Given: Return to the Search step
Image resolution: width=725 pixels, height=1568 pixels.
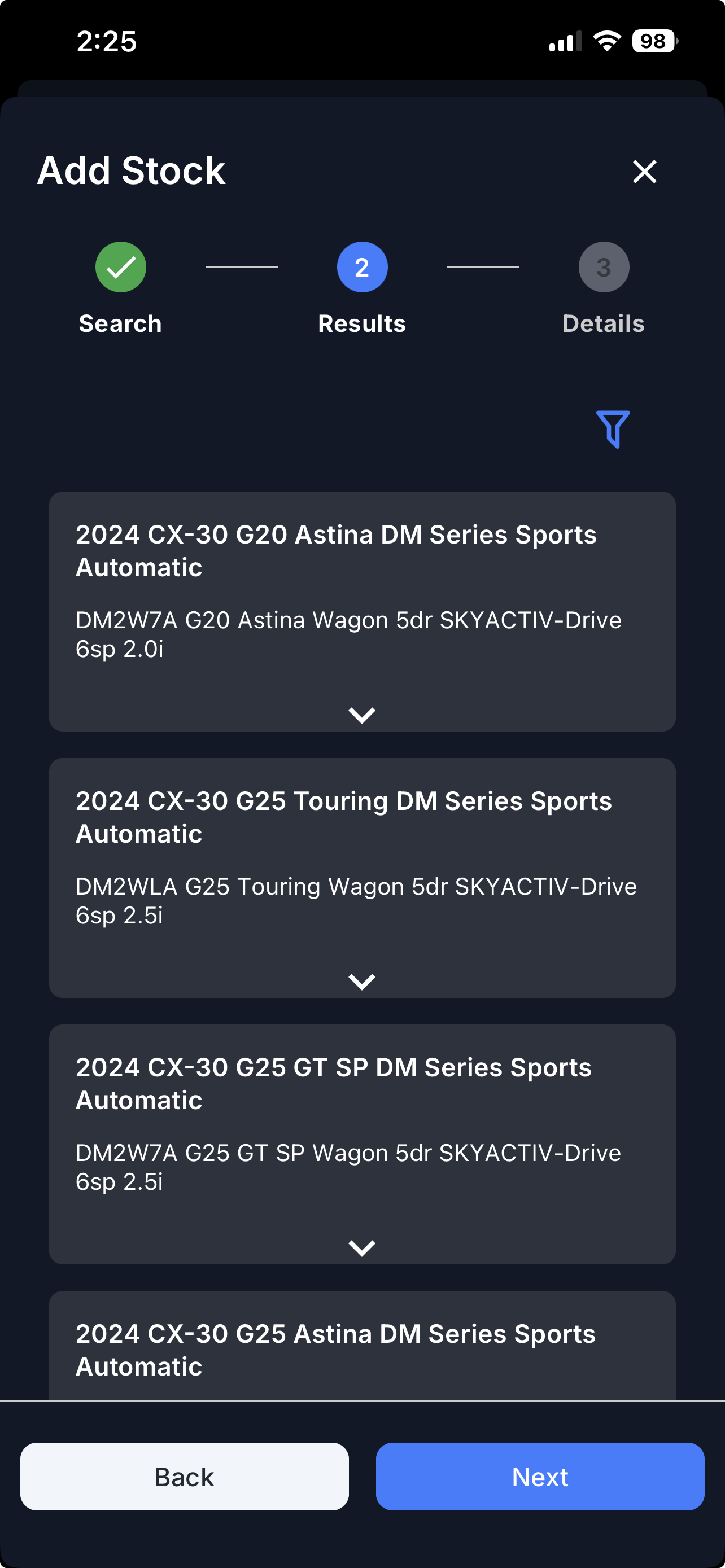Looking at the screenshot, I should (120, 268).
